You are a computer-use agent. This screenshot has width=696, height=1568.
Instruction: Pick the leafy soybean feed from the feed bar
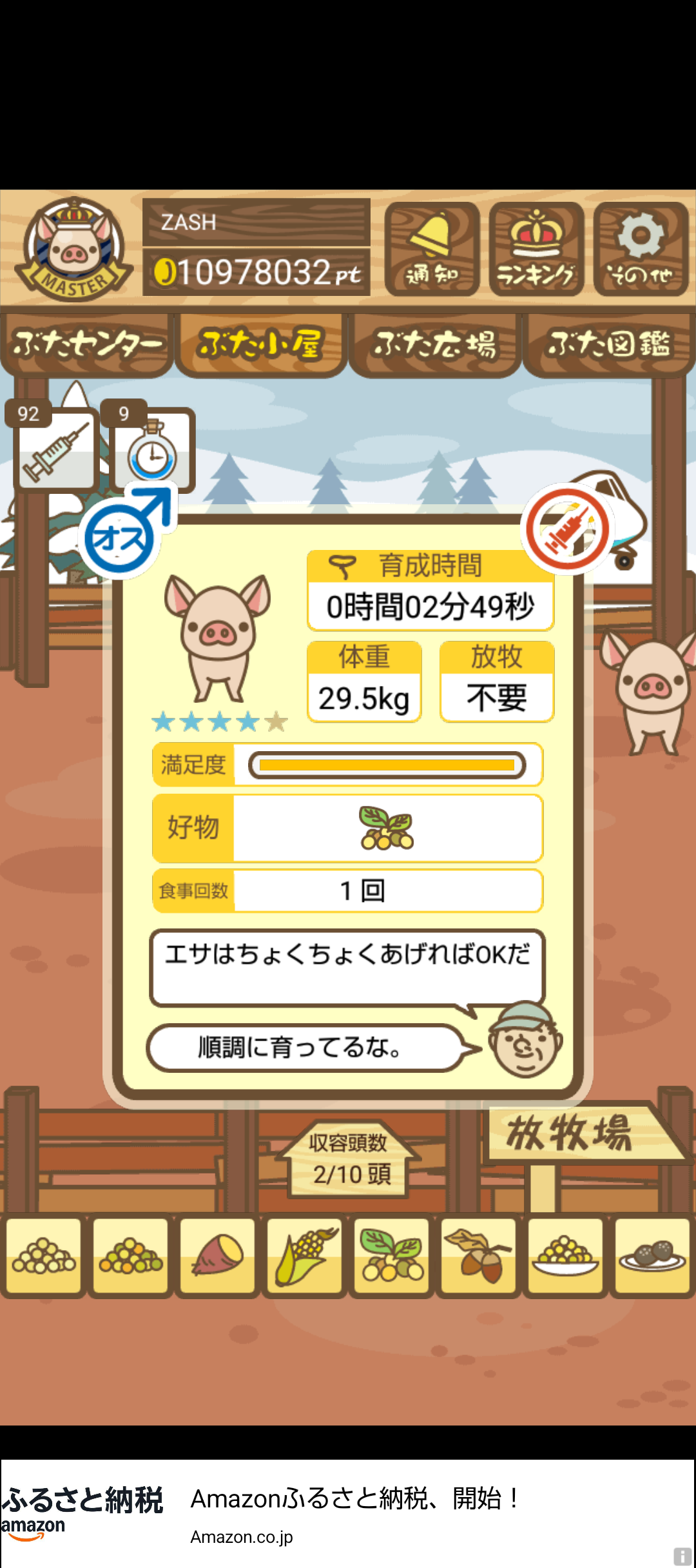click(391, 1255)
